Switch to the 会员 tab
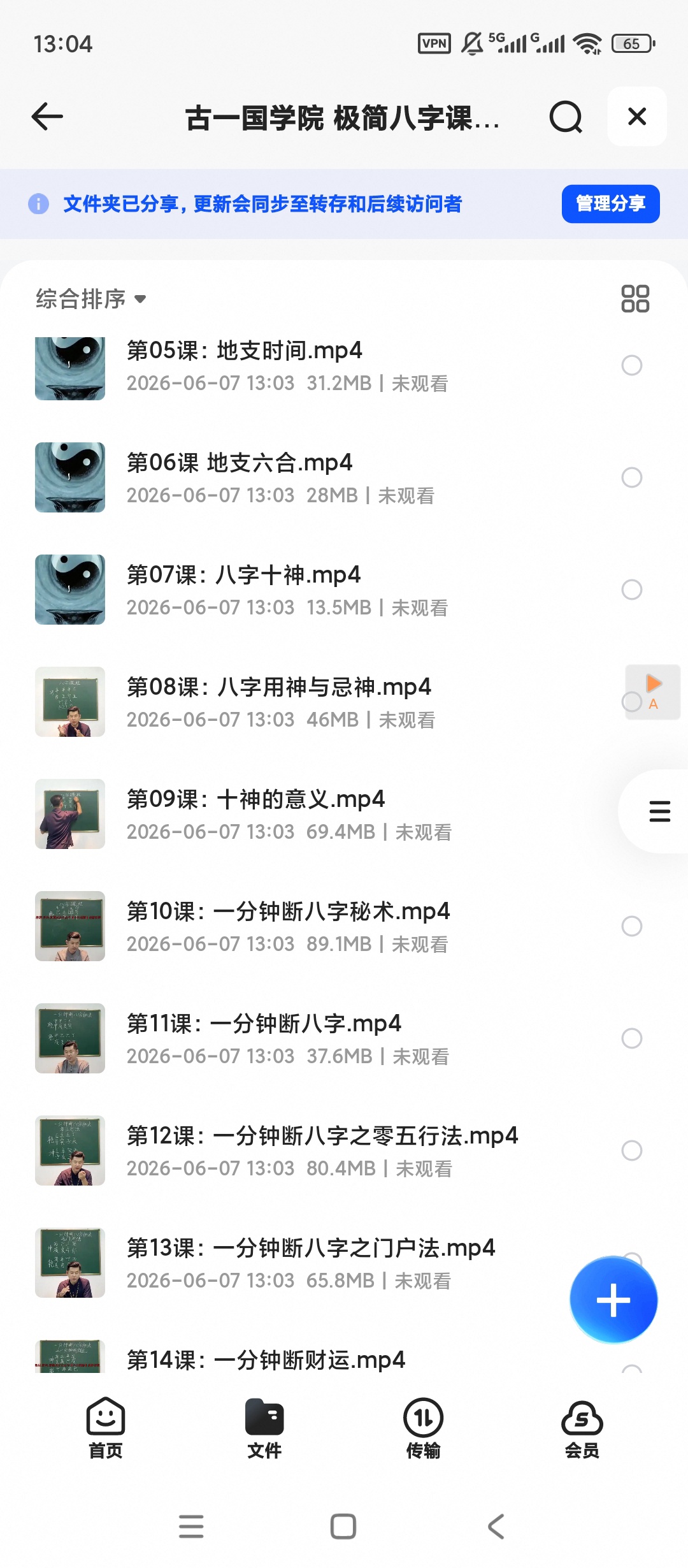This screenshot has width=688, height=1568. (x=582, y=1428)
